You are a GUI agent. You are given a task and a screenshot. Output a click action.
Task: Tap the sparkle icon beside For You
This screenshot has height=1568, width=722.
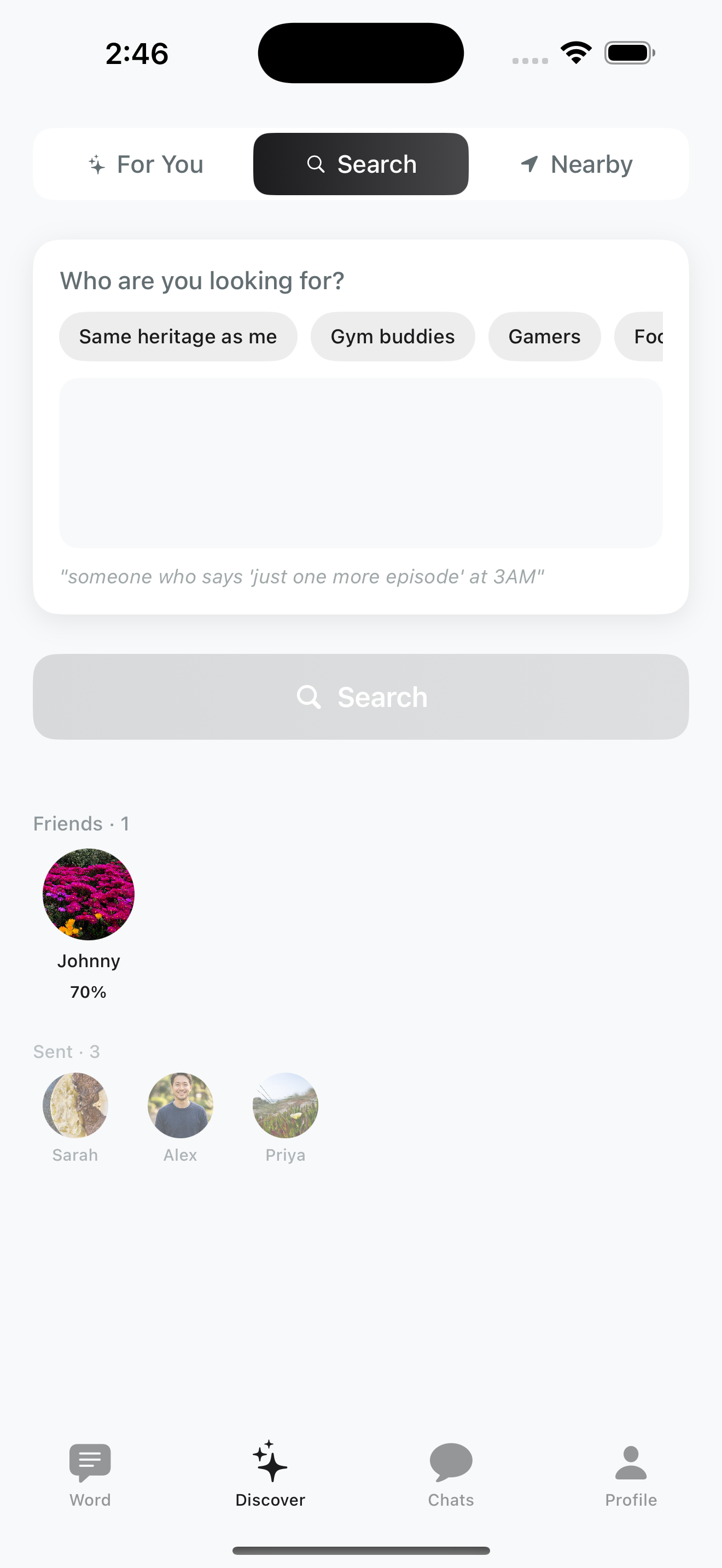coord(97,163)
